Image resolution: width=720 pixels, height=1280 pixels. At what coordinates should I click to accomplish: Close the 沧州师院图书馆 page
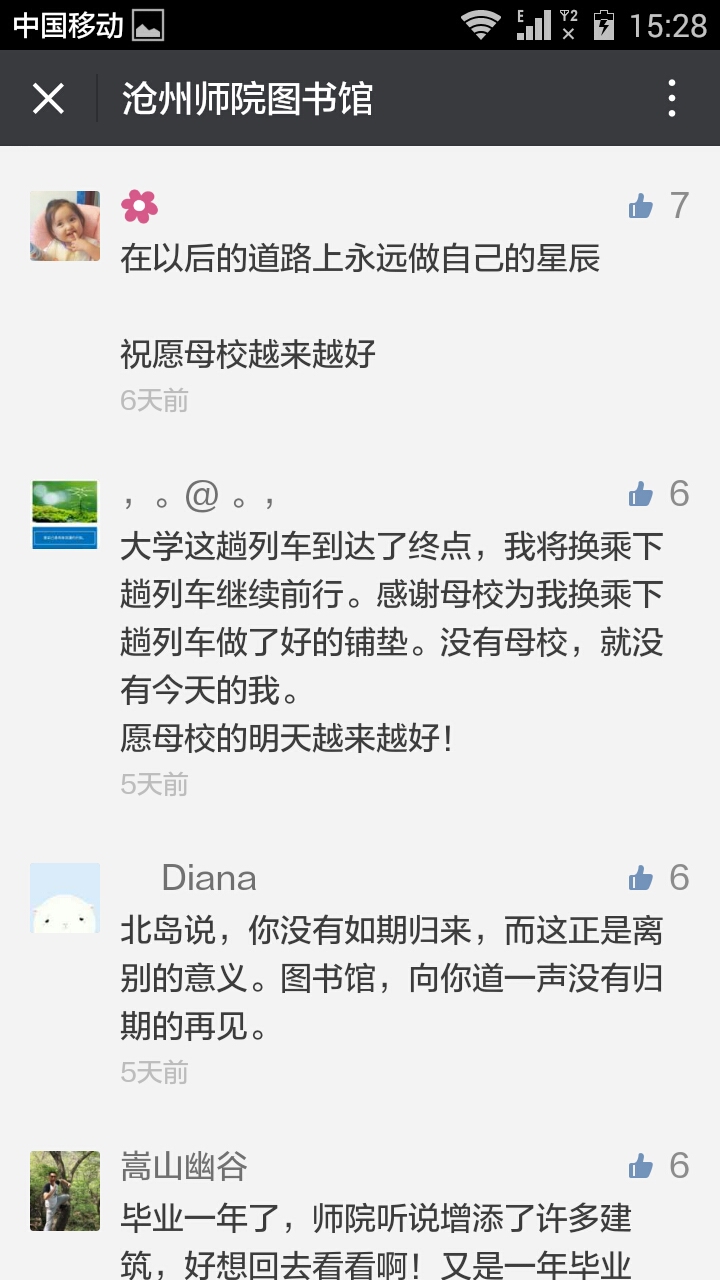coord(48,99)
